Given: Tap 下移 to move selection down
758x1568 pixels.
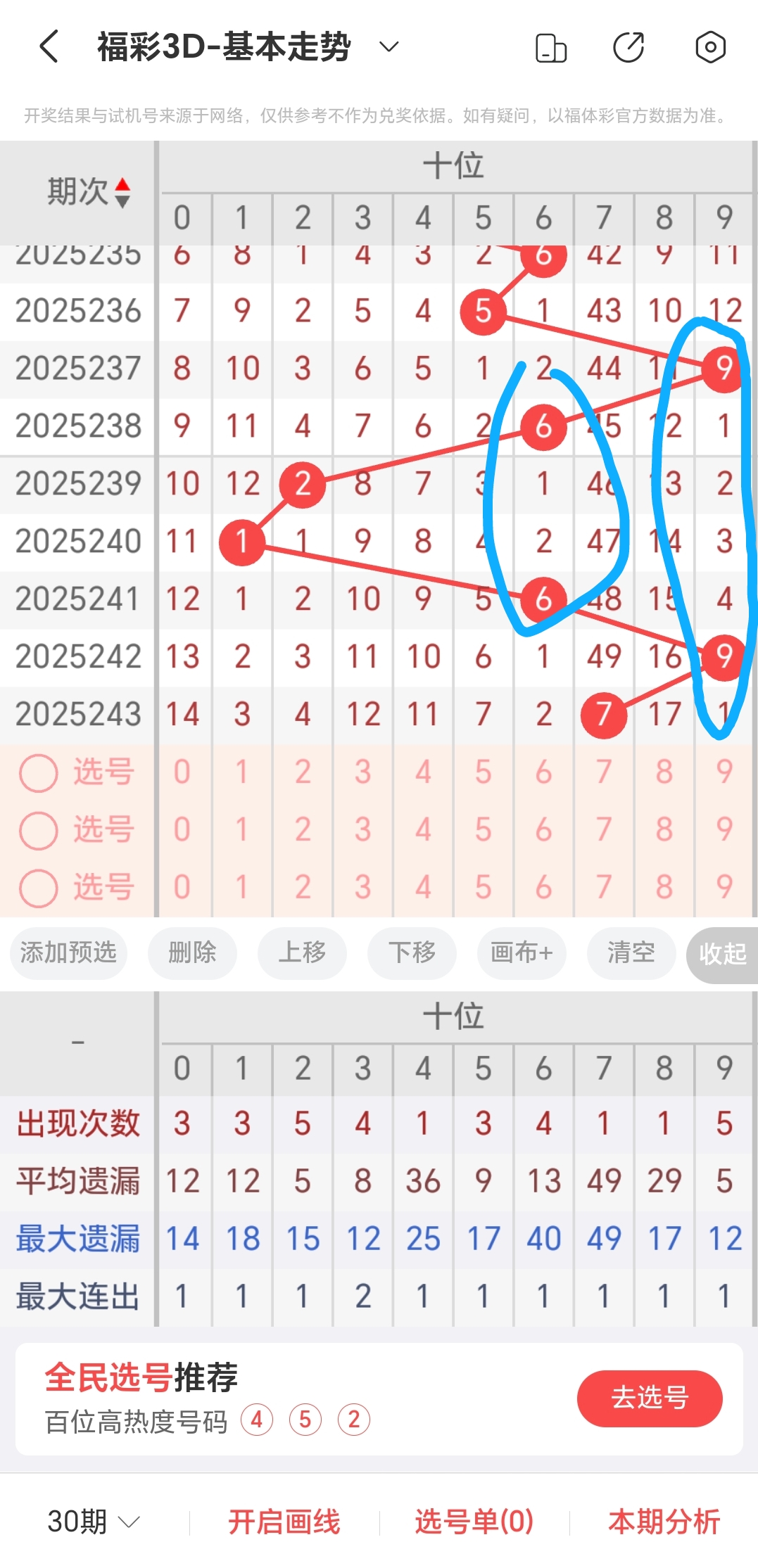Looking at the screenshot, I should [412, 954].
